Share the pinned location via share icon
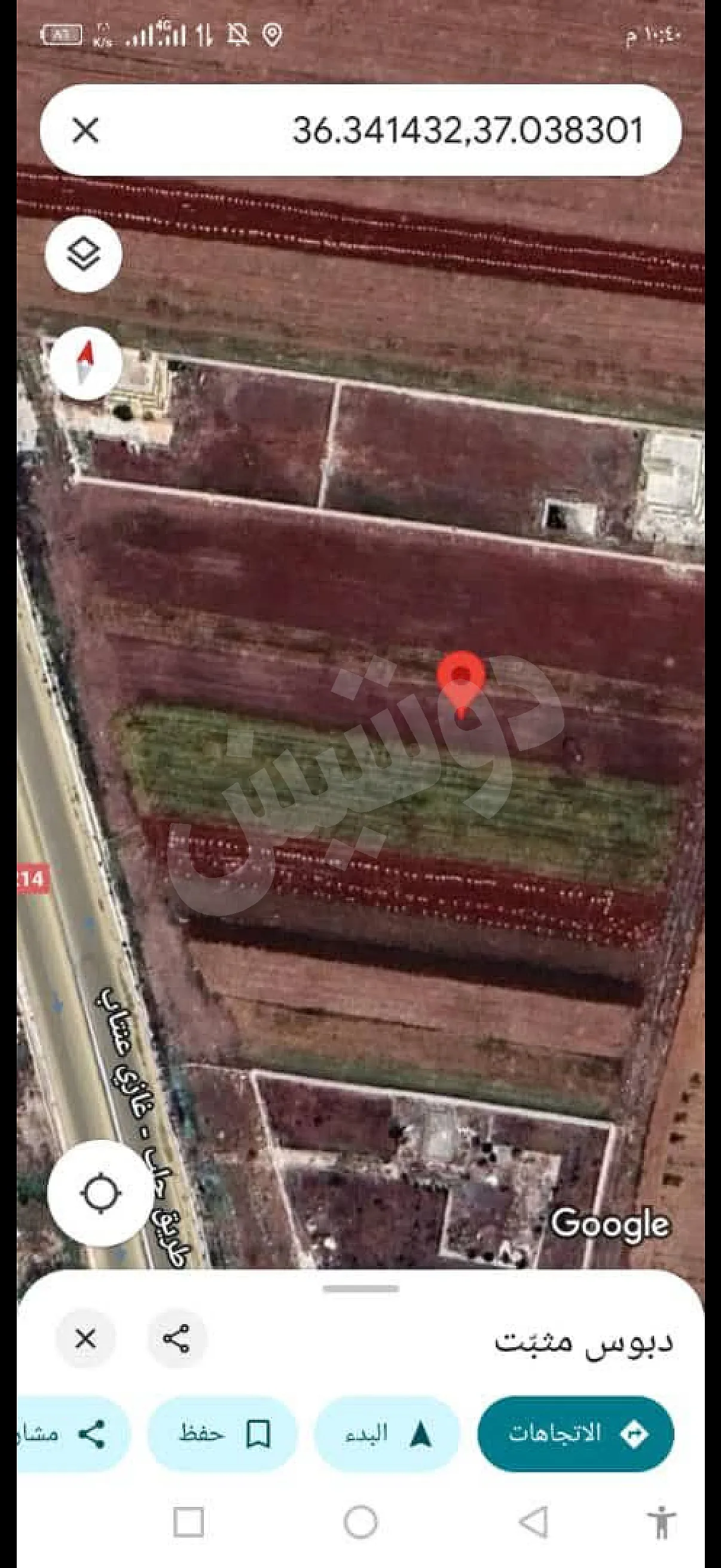 tap(176, 1339)
